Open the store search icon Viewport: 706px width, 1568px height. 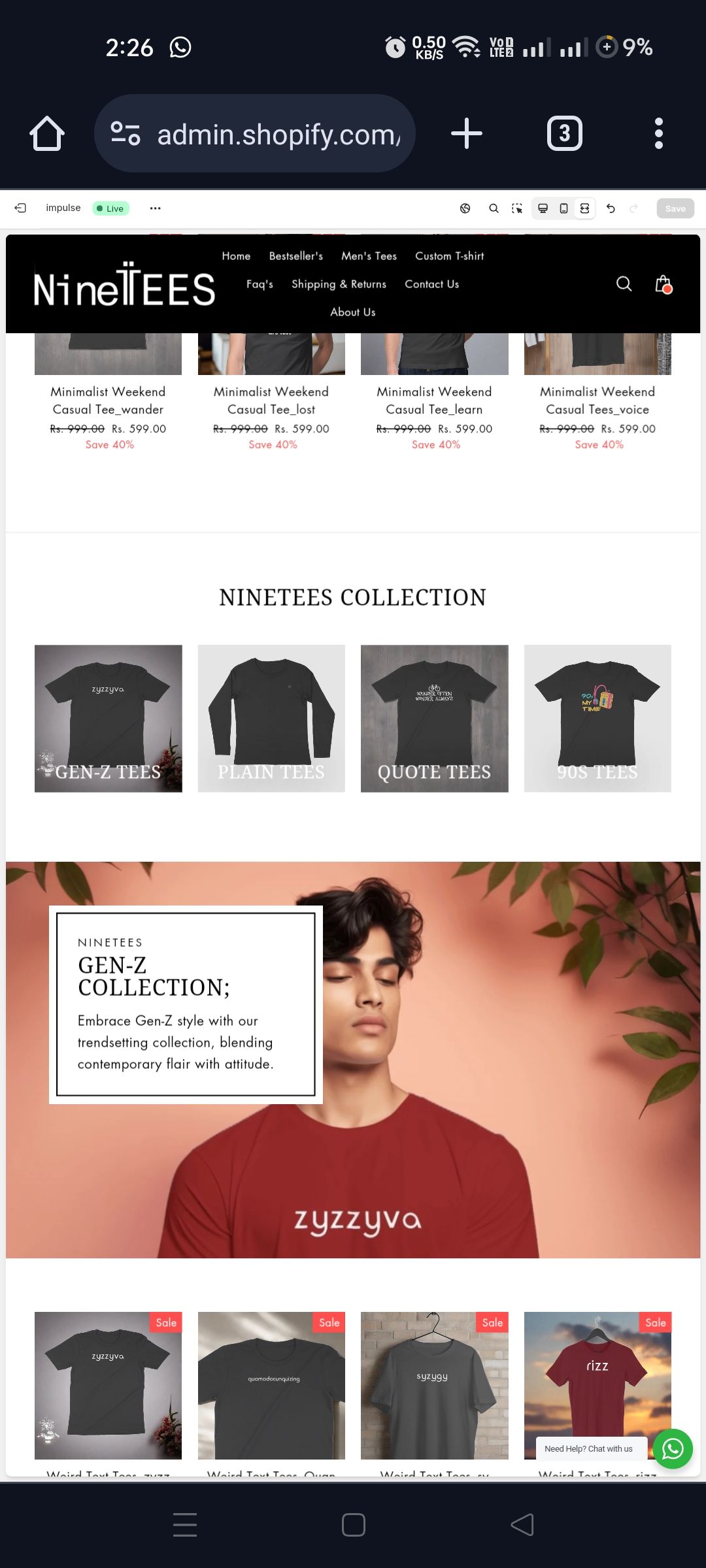pyautogui.click(x=624, y=284)
